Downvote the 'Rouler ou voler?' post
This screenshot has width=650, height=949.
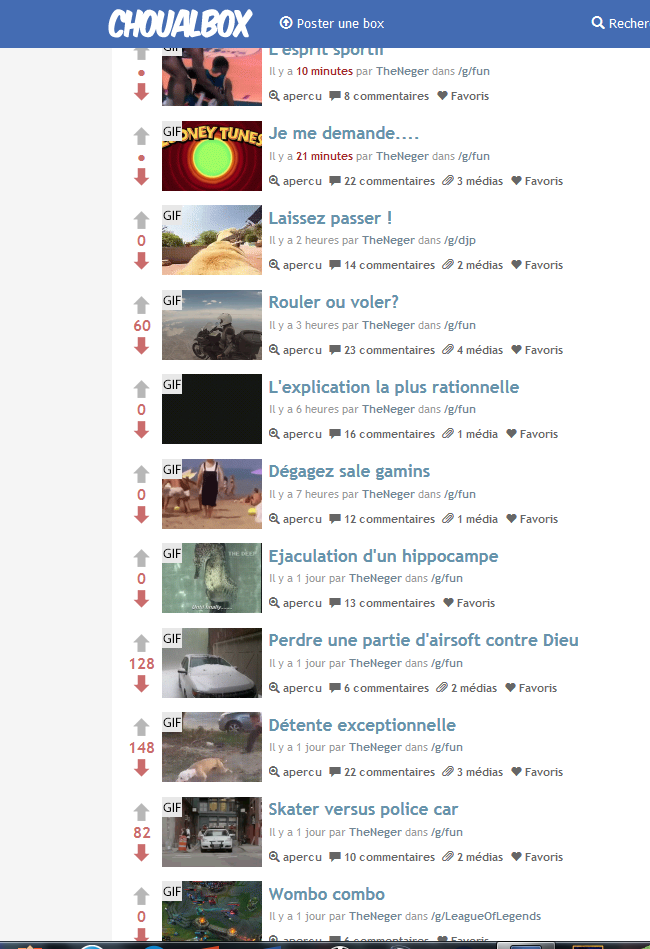pyautogui.click(x=141, y=346)
